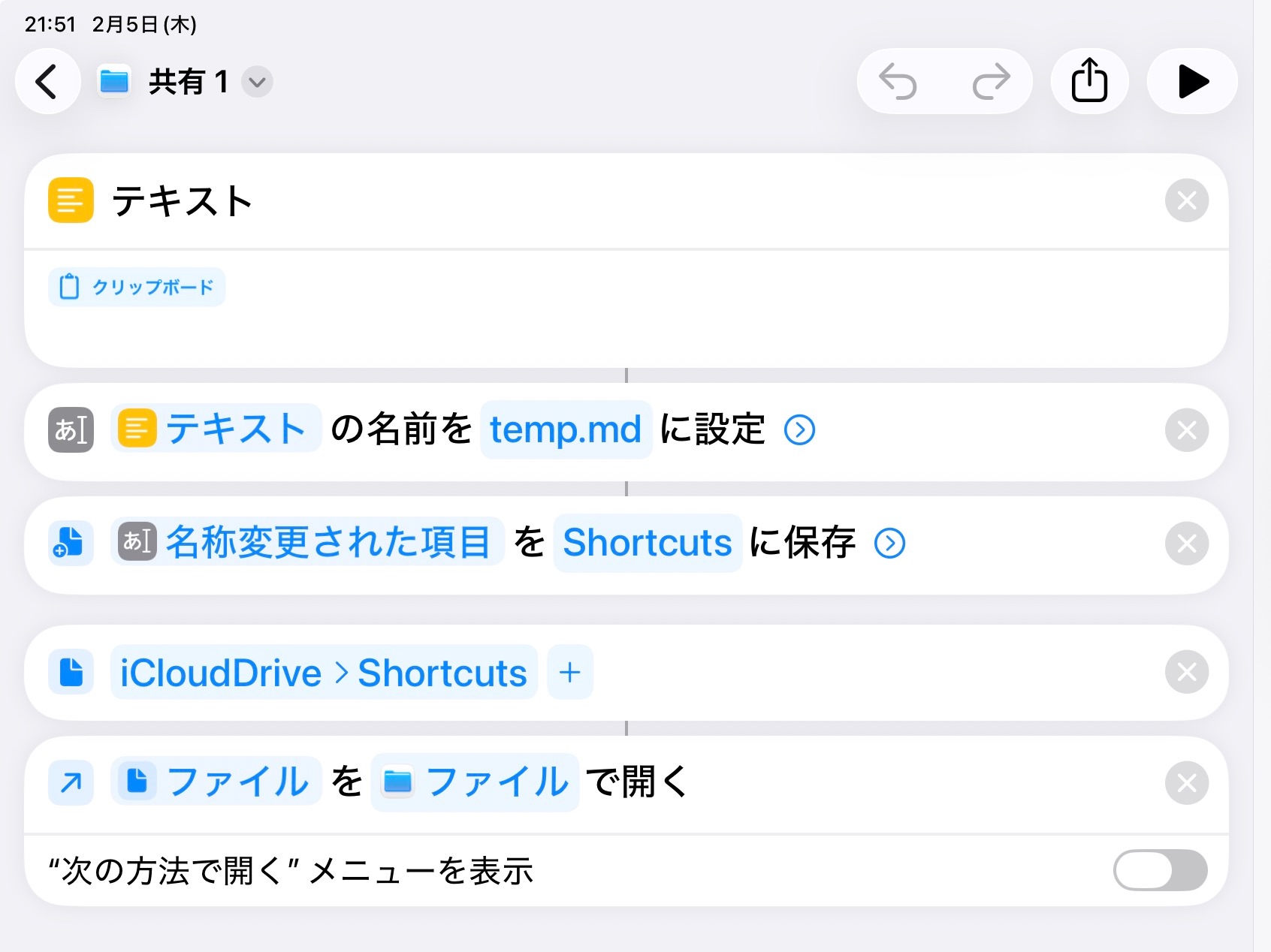Expand options for the save file action
The image size is (1271, 952).
pos(889,543)
